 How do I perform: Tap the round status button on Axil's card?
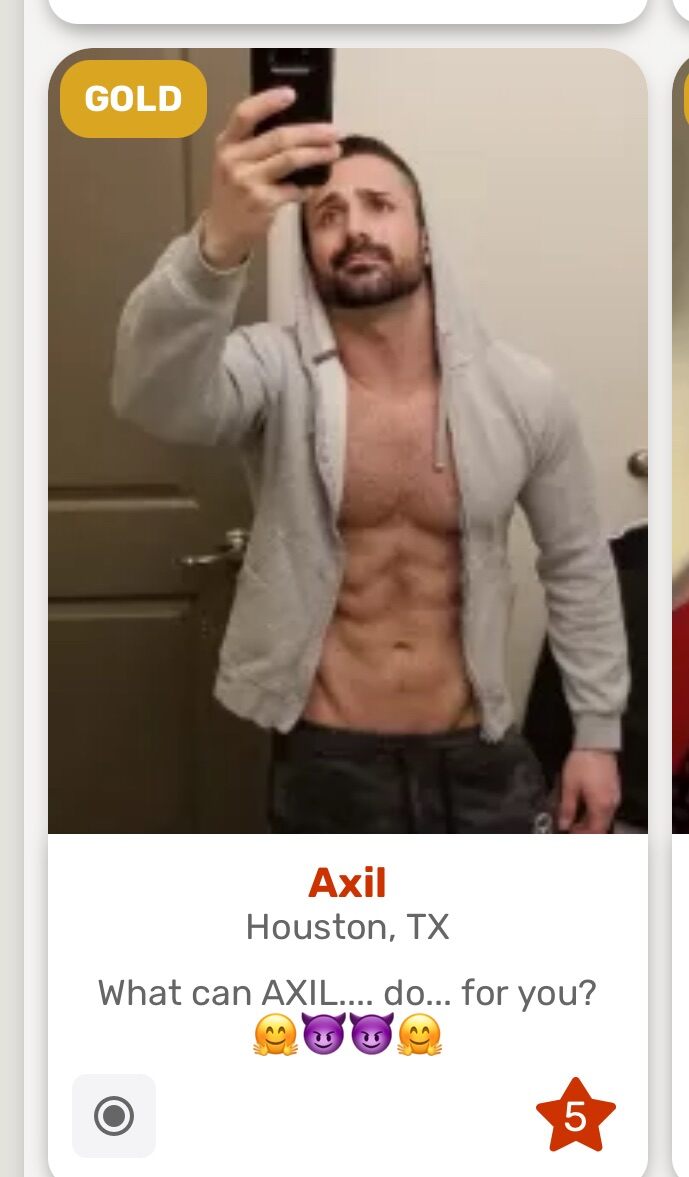coord(114,1116)
